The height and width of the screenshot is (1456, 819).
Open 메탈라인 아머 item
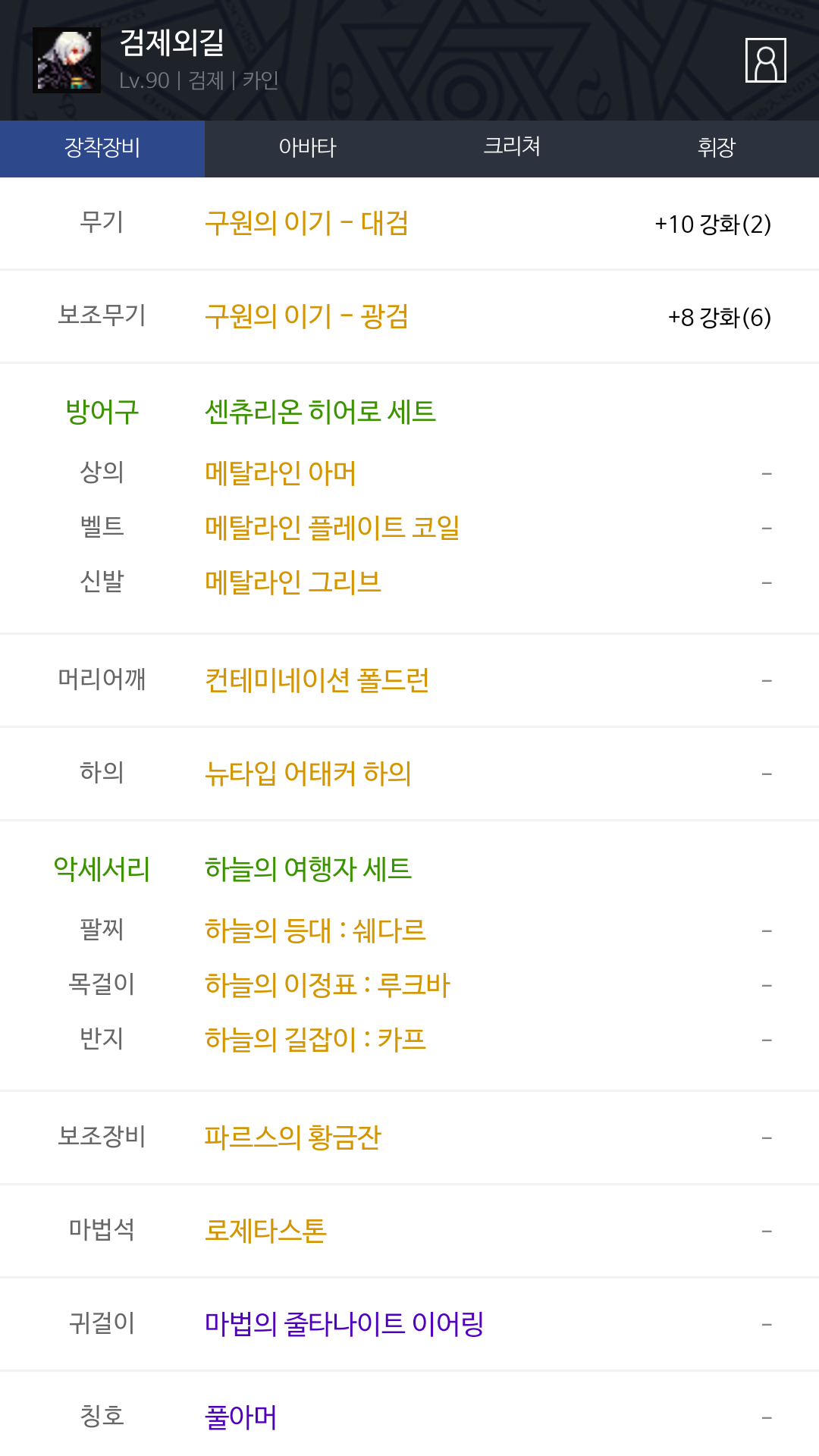(x=281, y=473)
